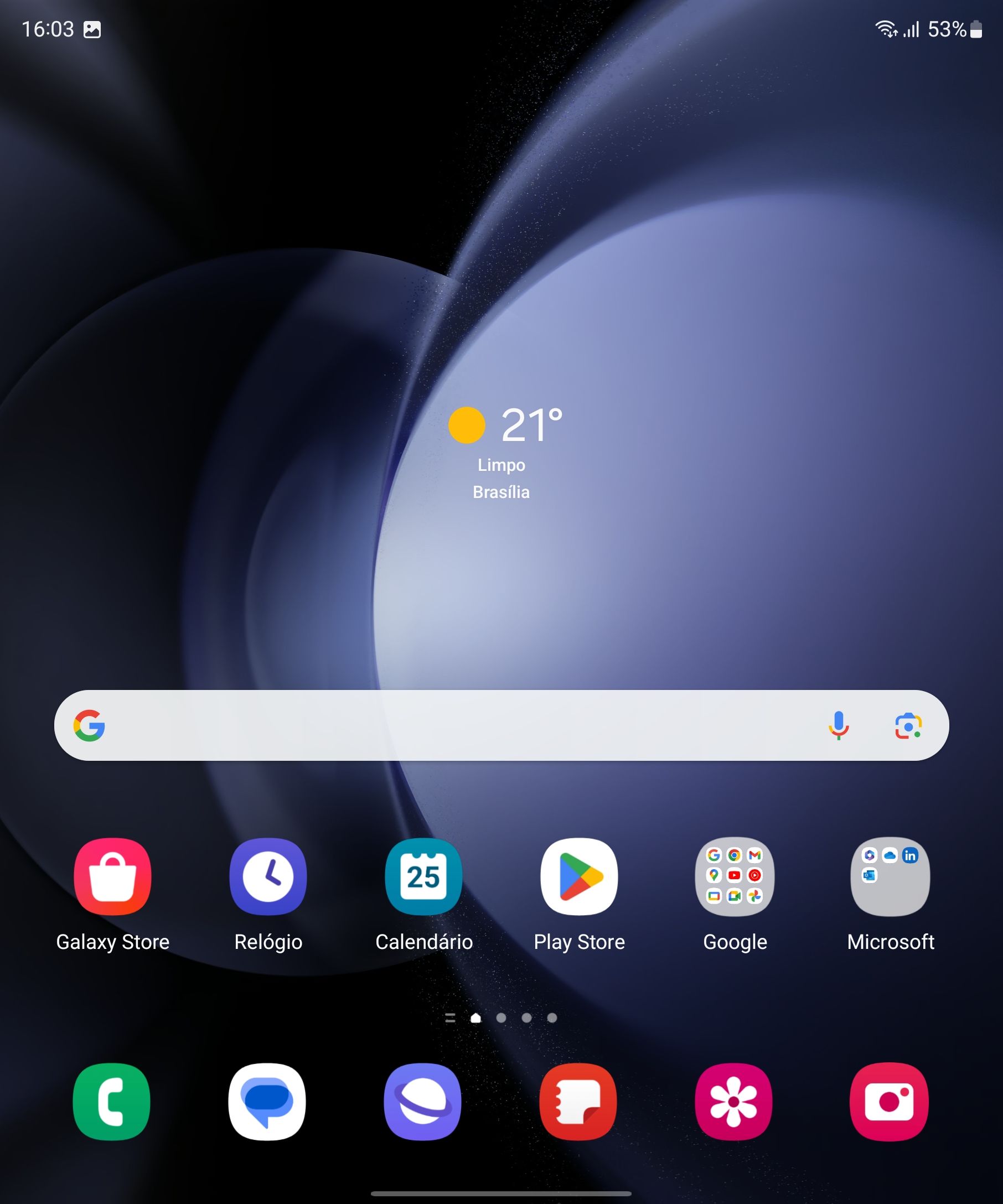Expand the Google folder
The image size is (1003, 1204).
735,876
